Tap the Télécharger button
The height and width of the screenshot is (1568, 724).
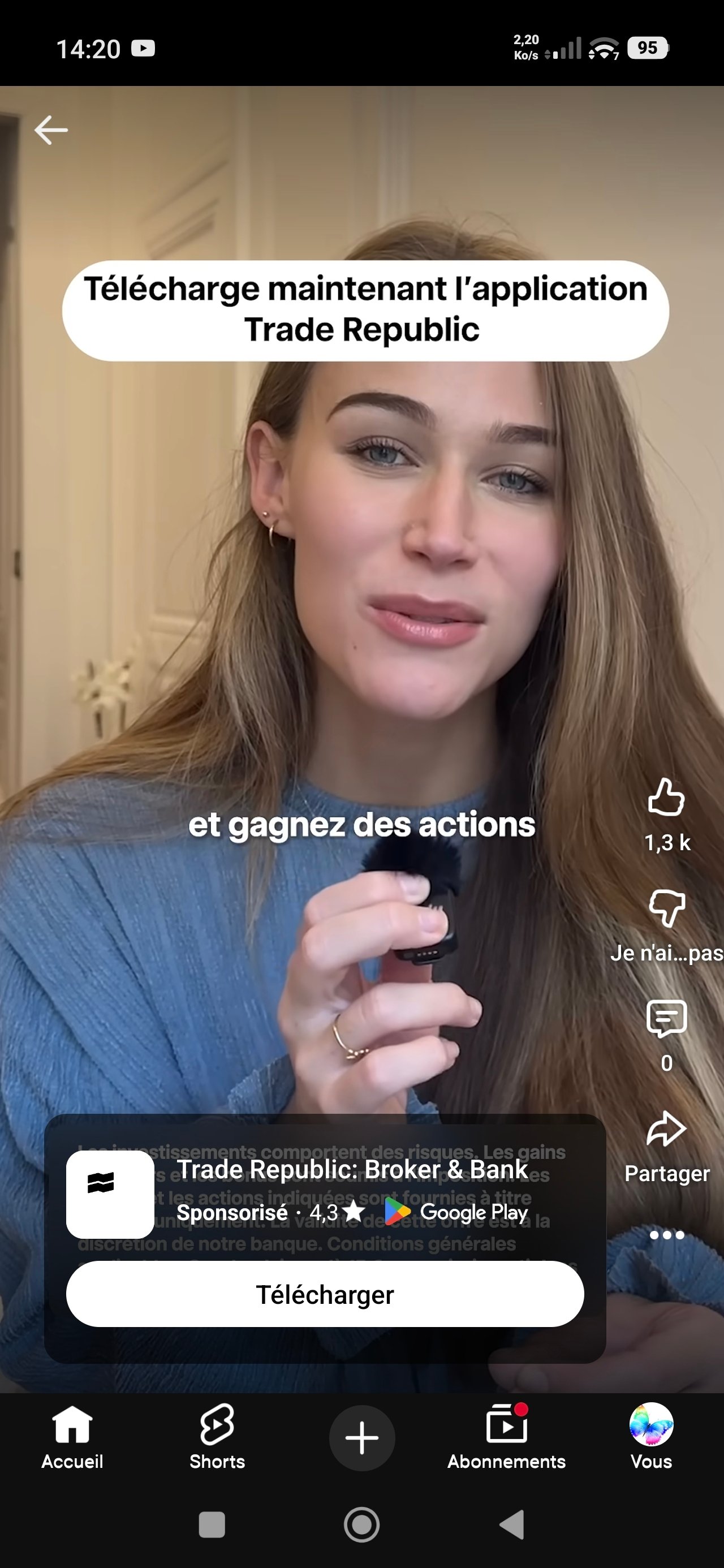[x=325, y=1294]
